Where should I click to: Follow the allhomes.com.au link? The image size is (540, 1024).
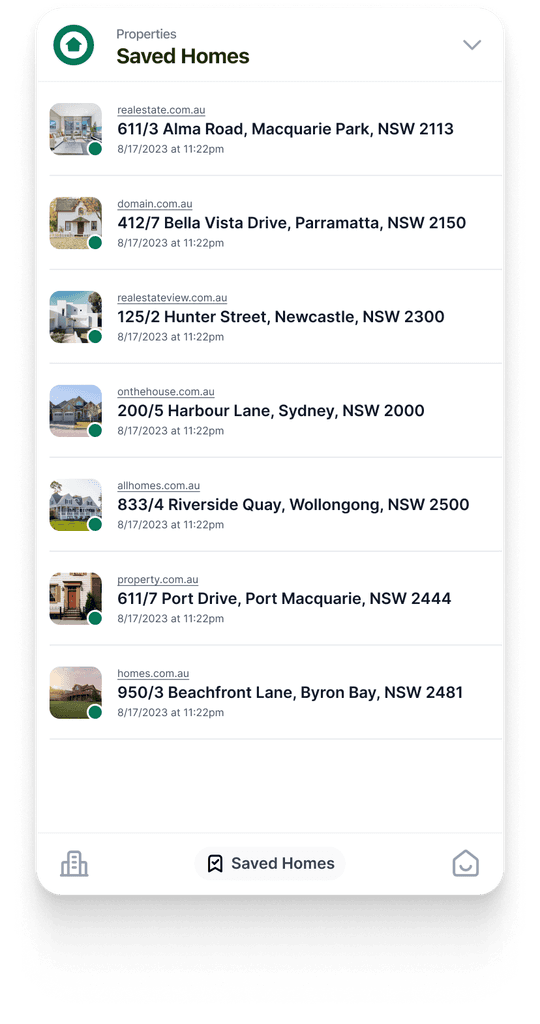point(159,487)
